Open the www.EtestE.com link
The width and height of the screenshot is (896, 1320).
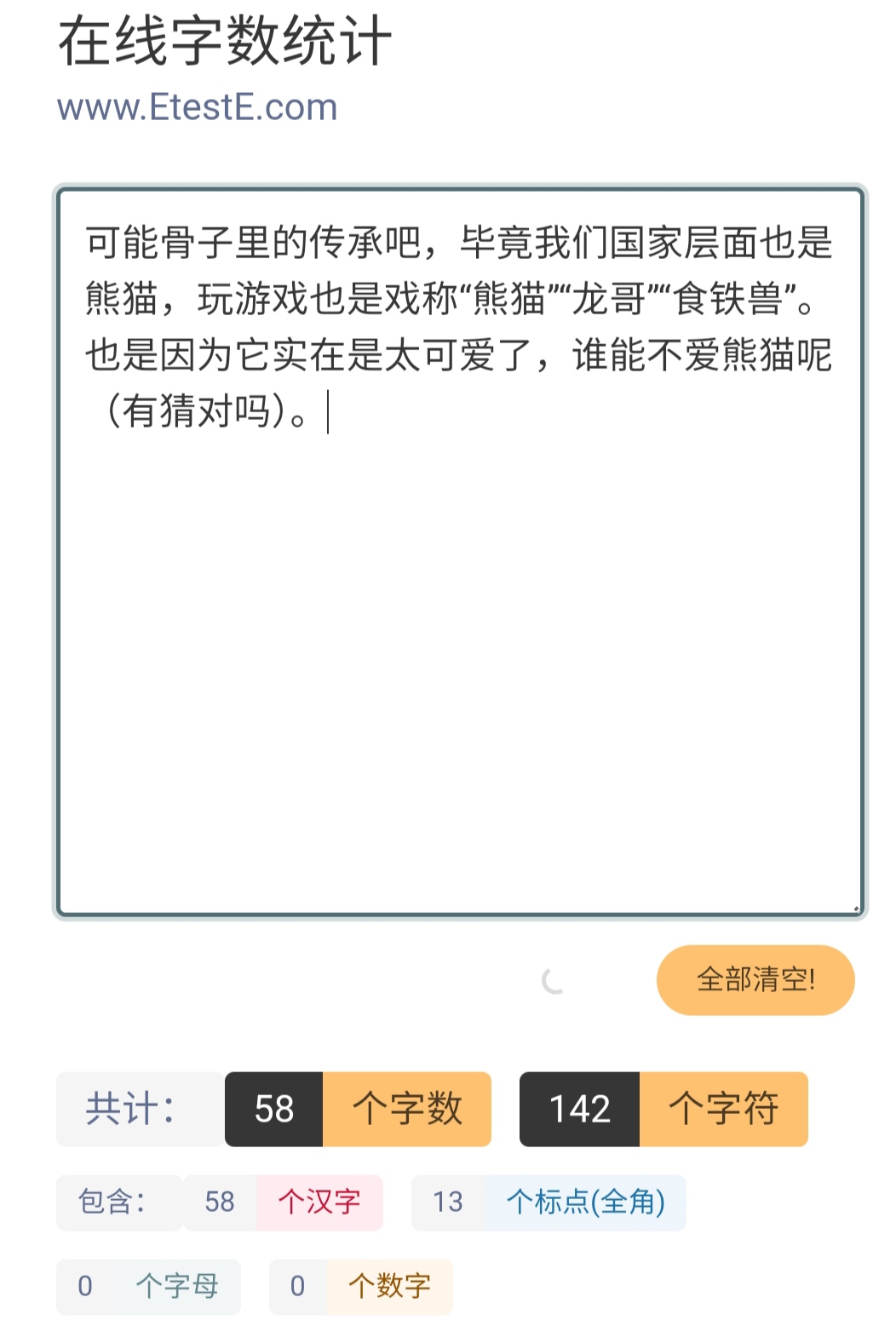pyautogui.click(x=198, y=108)
